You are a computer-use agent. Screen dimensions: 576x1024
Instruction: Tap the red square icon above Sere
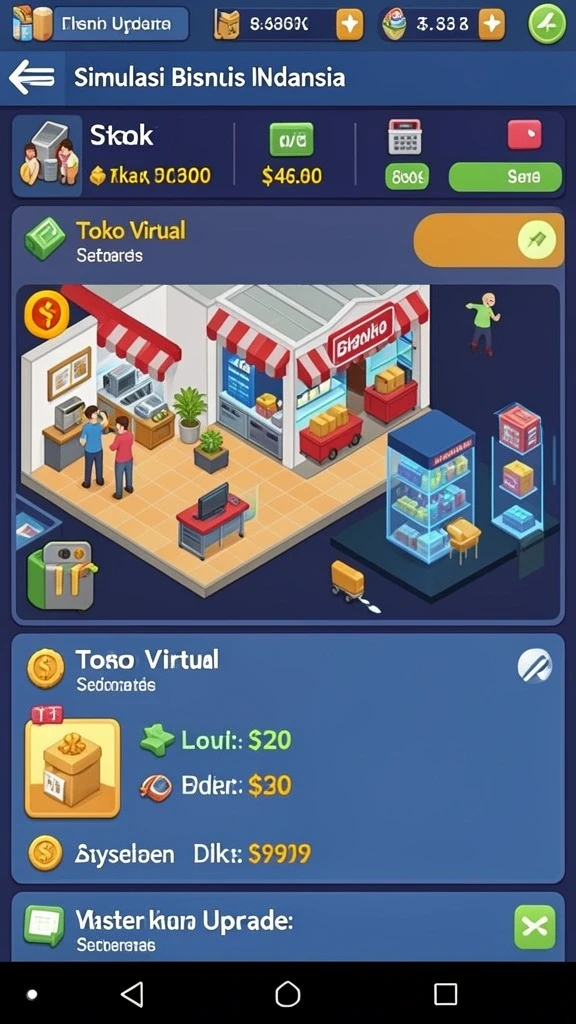click(x=524, y=135)
